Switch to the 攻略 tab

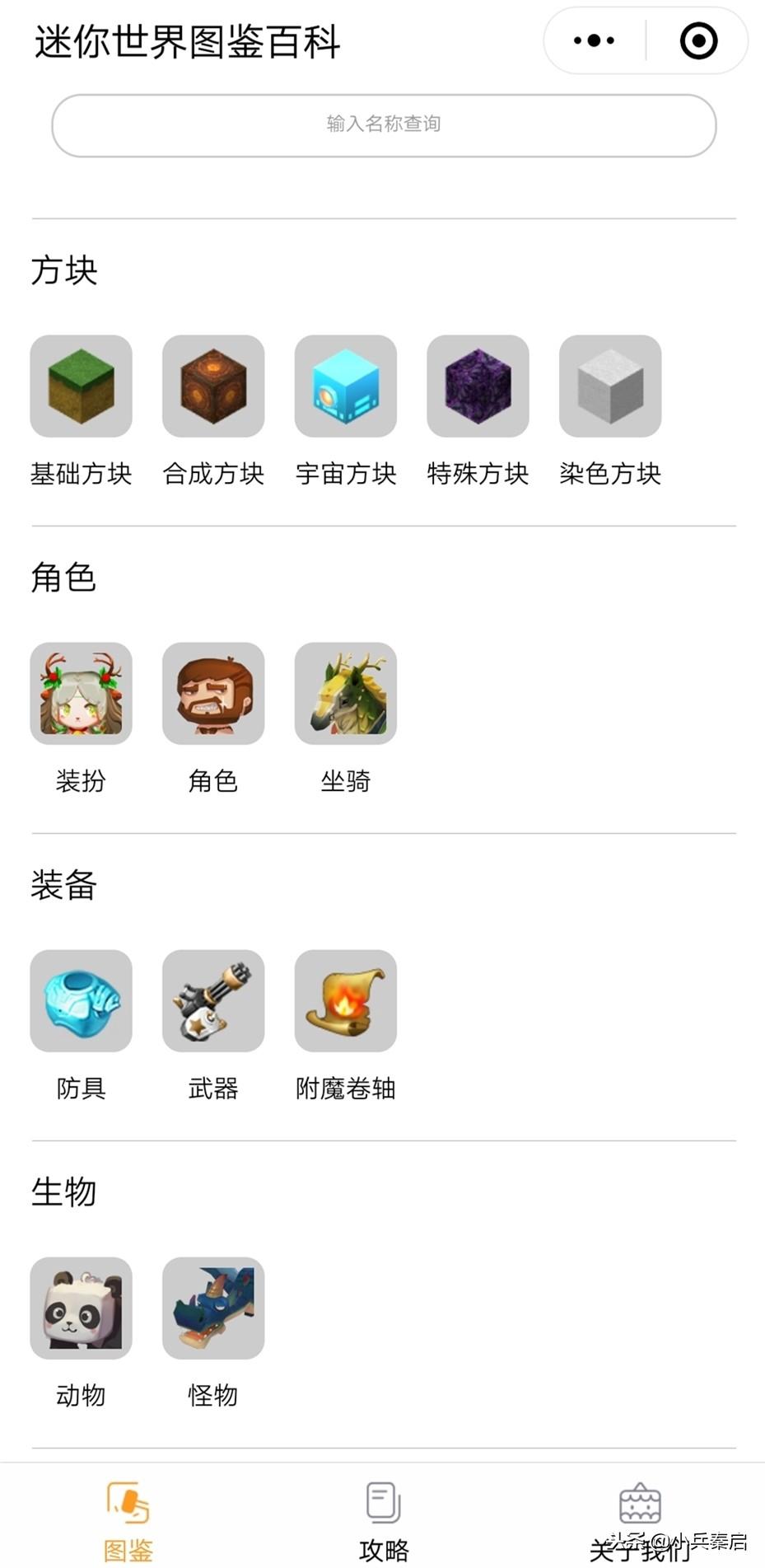point(384,1520)
